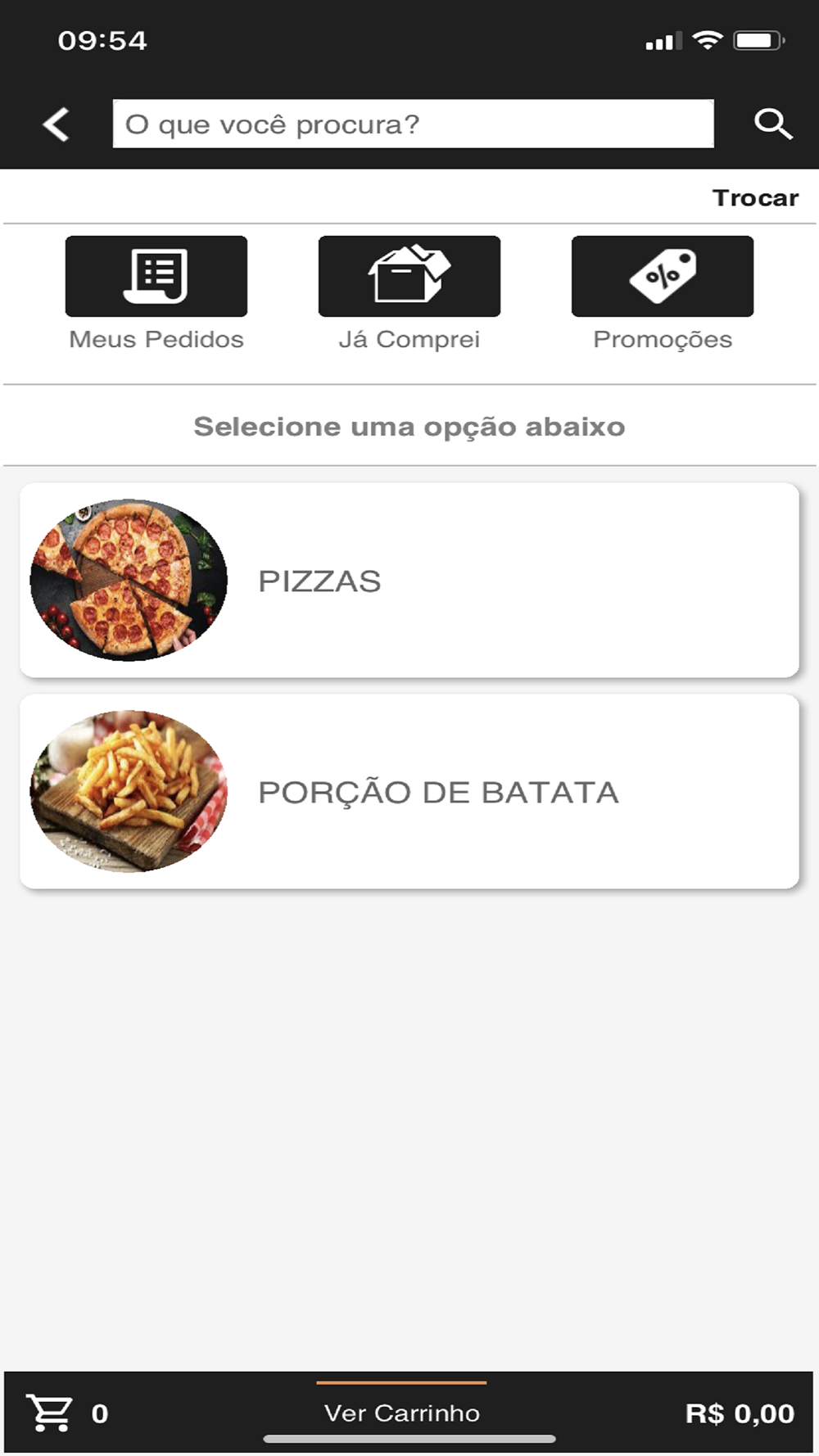819x1456 pixels.
Task: Tap the magnifying glass search icon
Action: pos(772,124)
